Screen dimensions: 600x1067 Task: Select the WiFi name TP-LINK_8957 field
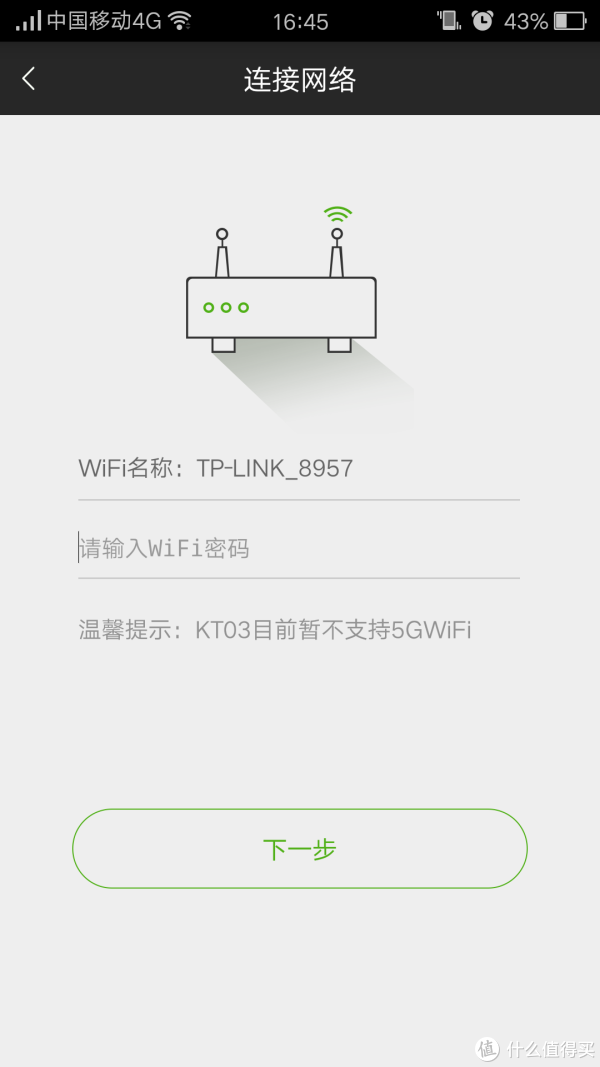pos(298,468)
